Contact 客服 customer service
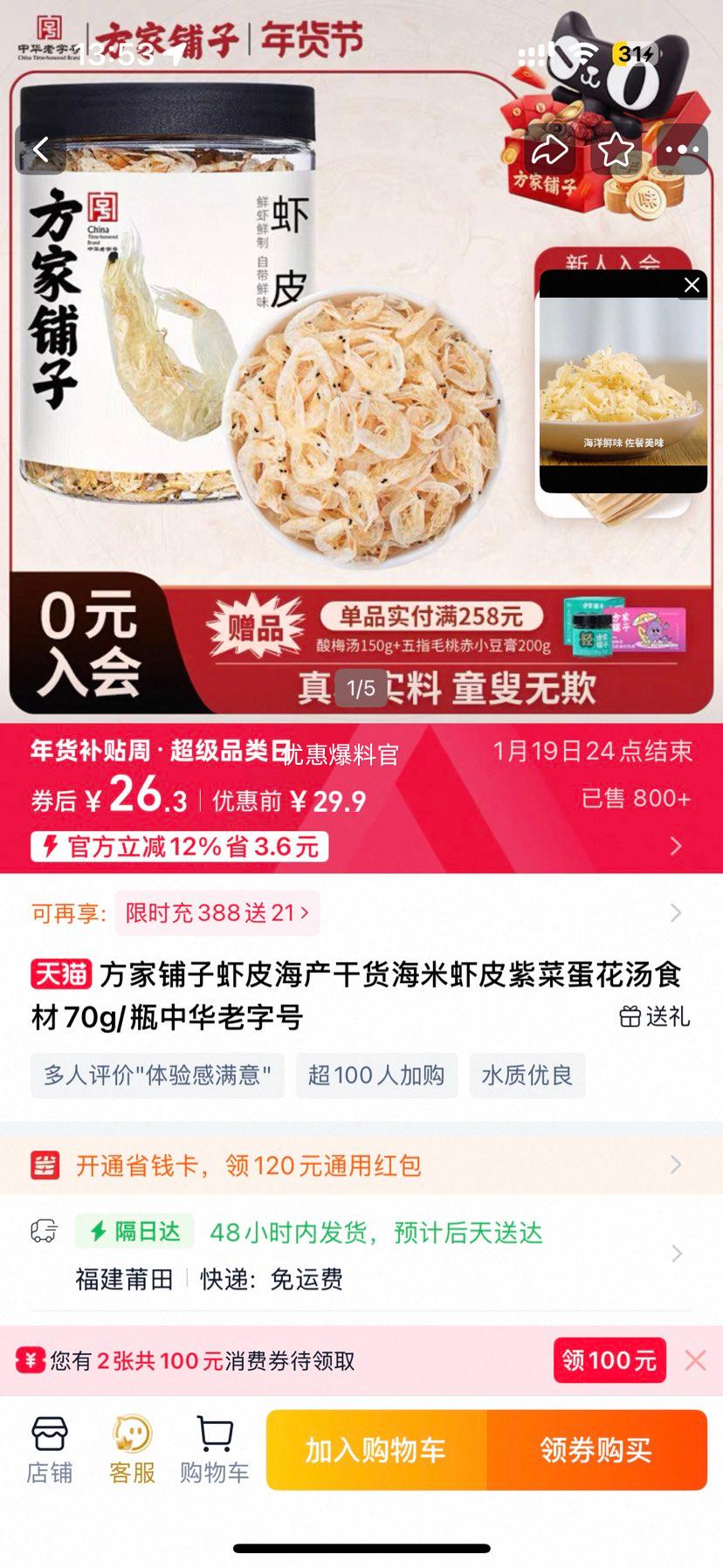723x1568 pixels. (130, 1449)
